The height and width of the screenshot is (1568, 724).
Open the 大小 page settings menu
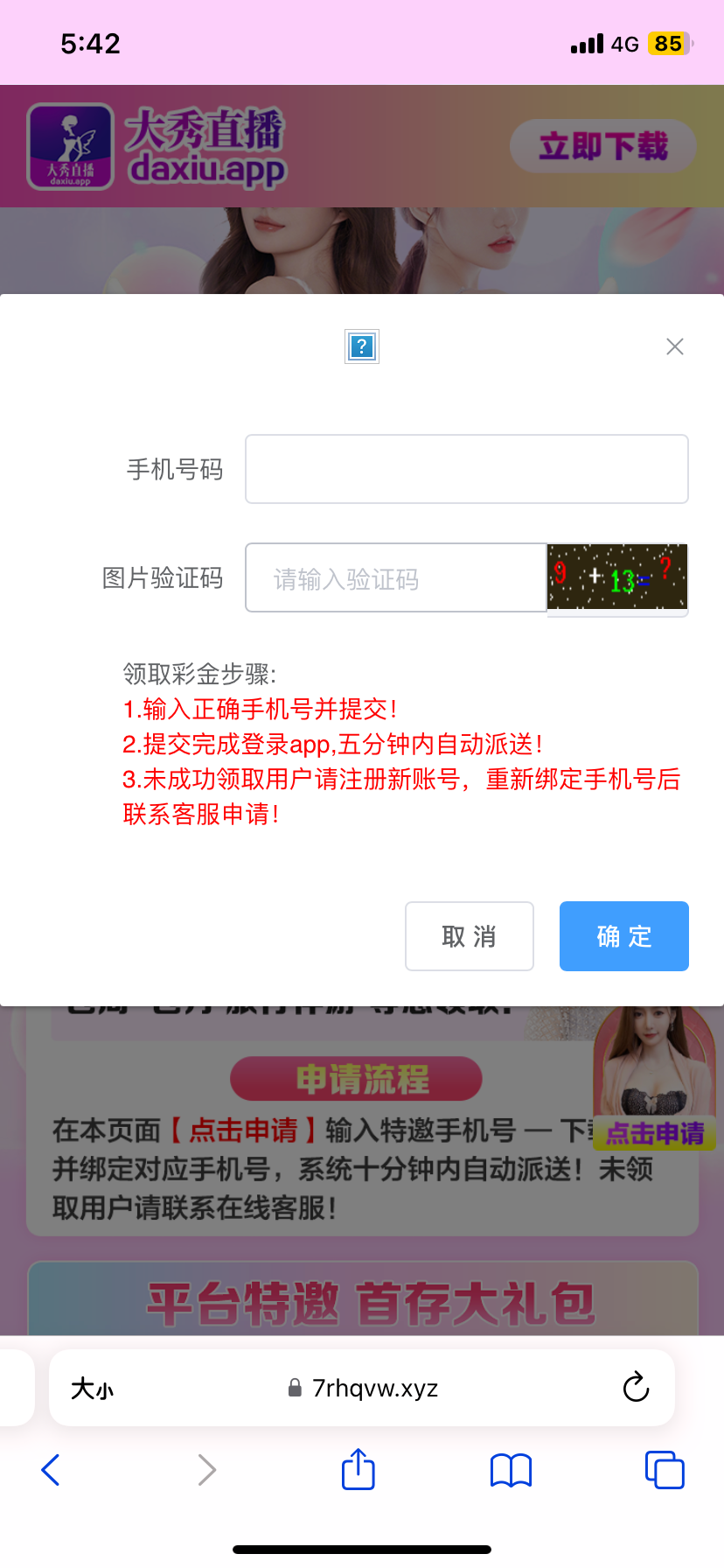tap(92, 1389)
